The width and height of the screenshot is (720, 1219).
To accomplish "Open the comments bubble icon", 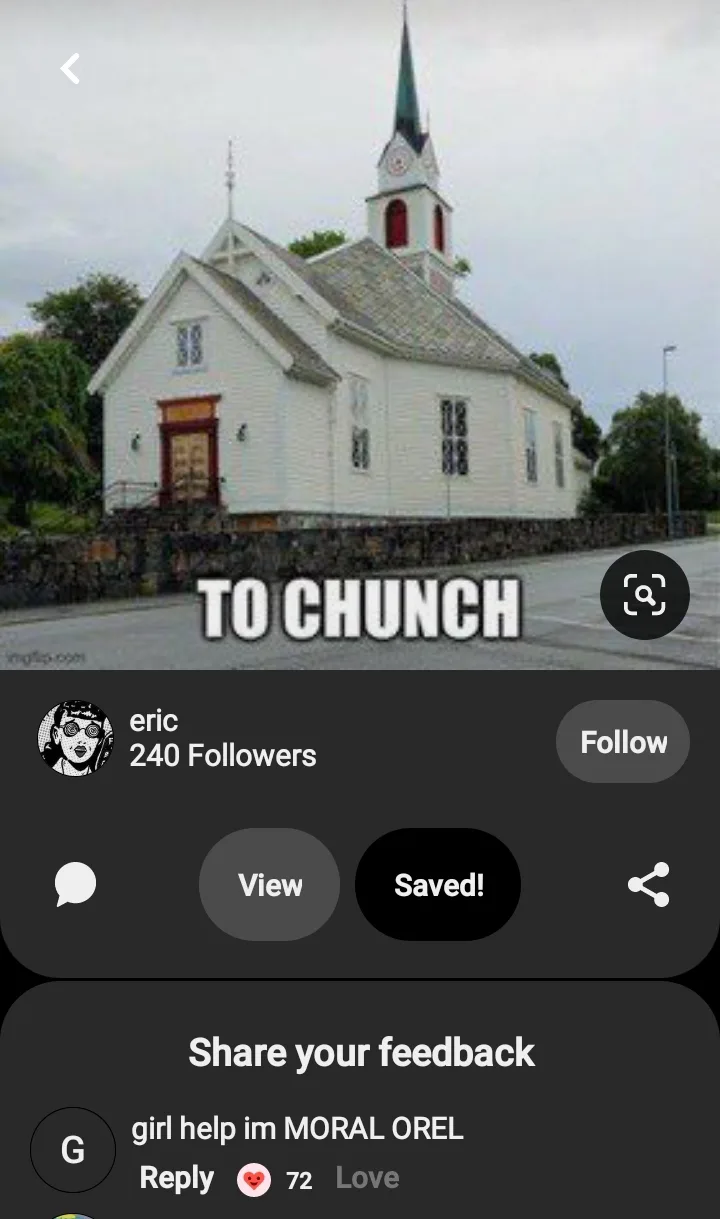I will click(x=76, y=885).
